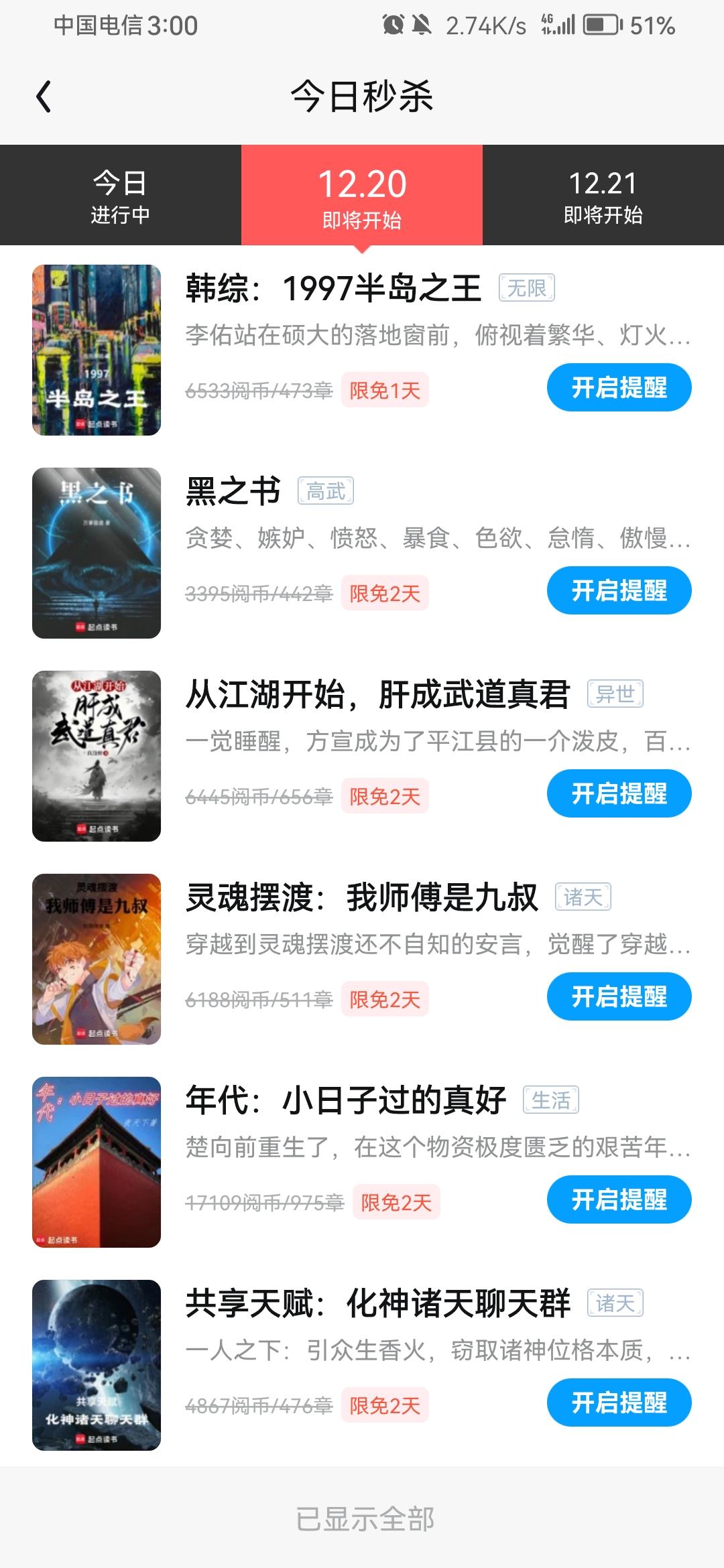This screenshot has width=724, height=1568.
Task: Enable reminder for 韩综：1997半岛之王
Action: 619,387
